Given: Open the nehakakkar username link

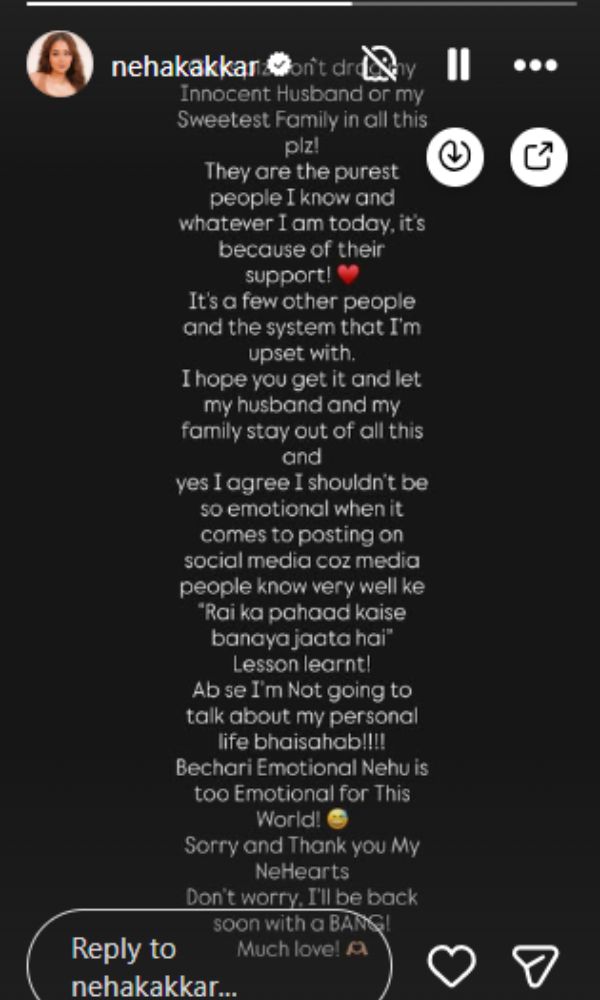Looking at the screenshot, I should pyautogui.click(x=184, y=67).
